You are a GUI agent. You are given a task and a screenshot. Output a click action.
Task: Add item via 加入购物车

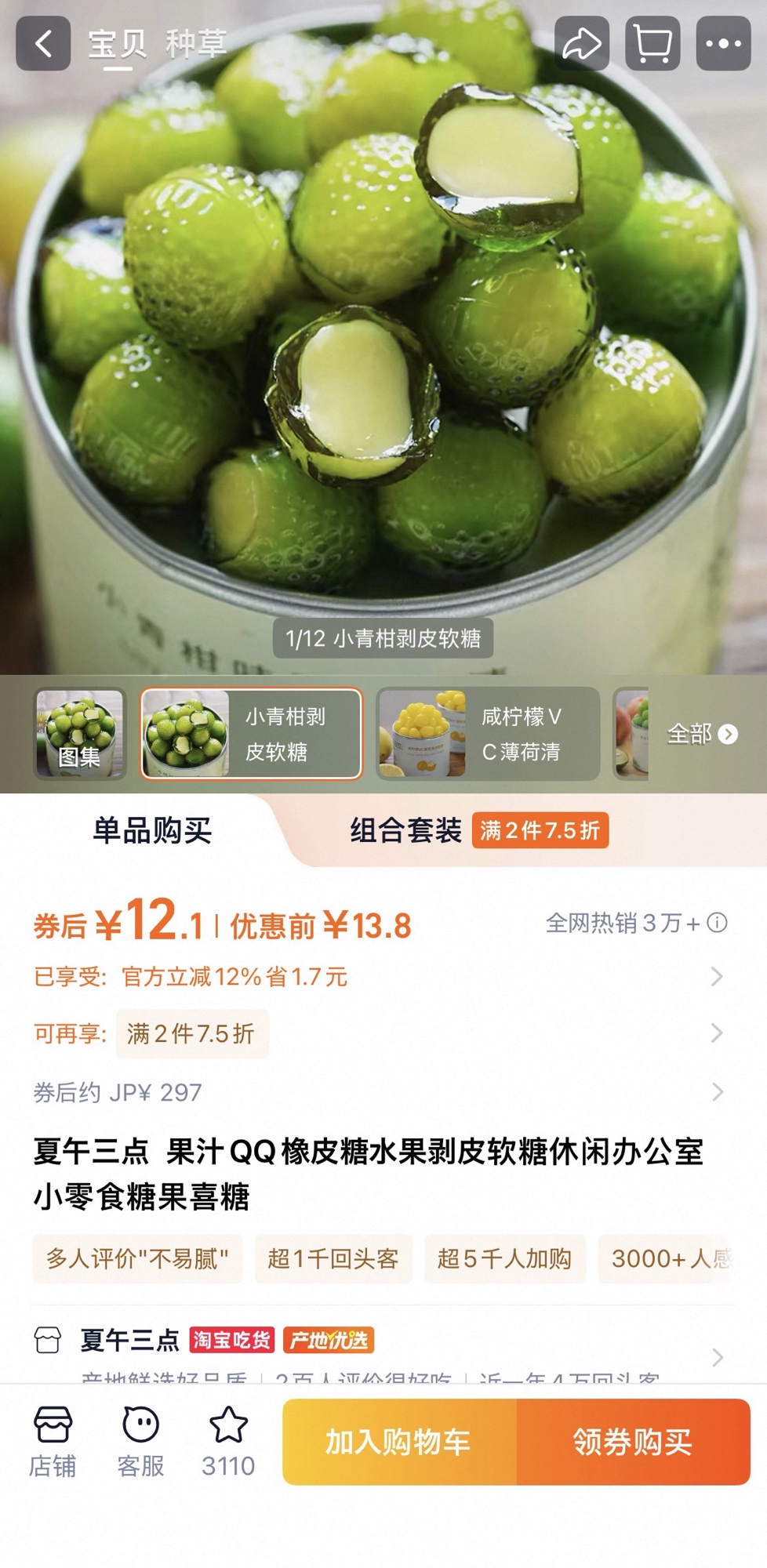[399, 1442]
